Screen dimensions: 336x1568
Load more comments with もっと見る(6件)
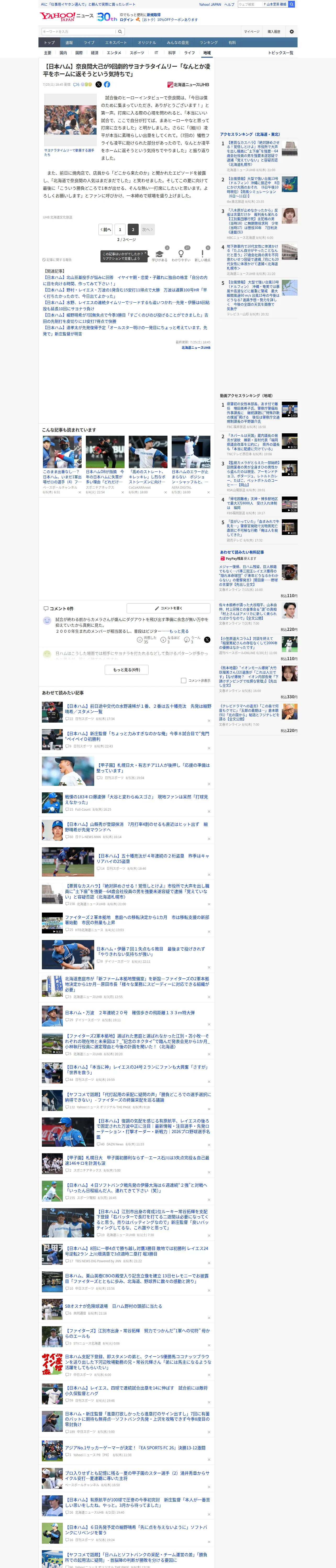[127, 670]
